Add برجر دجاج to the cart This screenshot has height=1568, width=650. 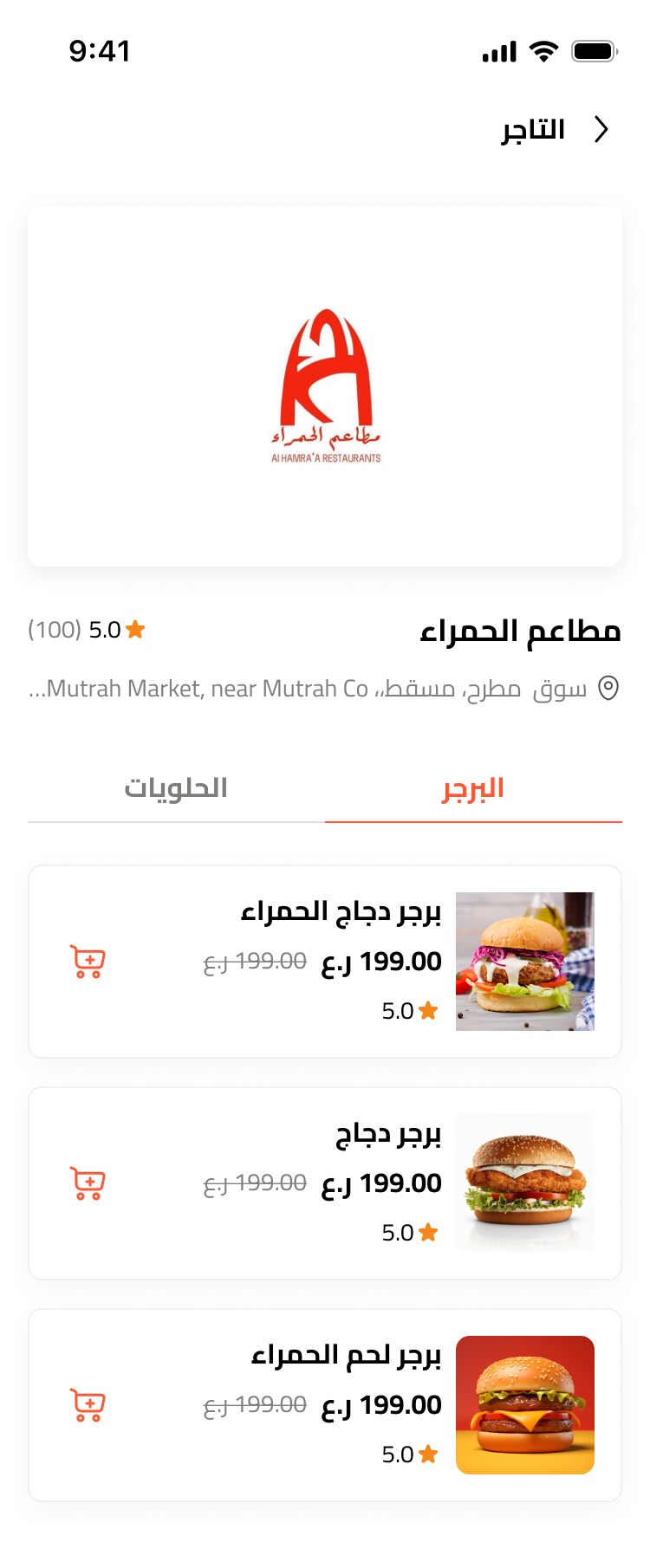click(88, 1183)
